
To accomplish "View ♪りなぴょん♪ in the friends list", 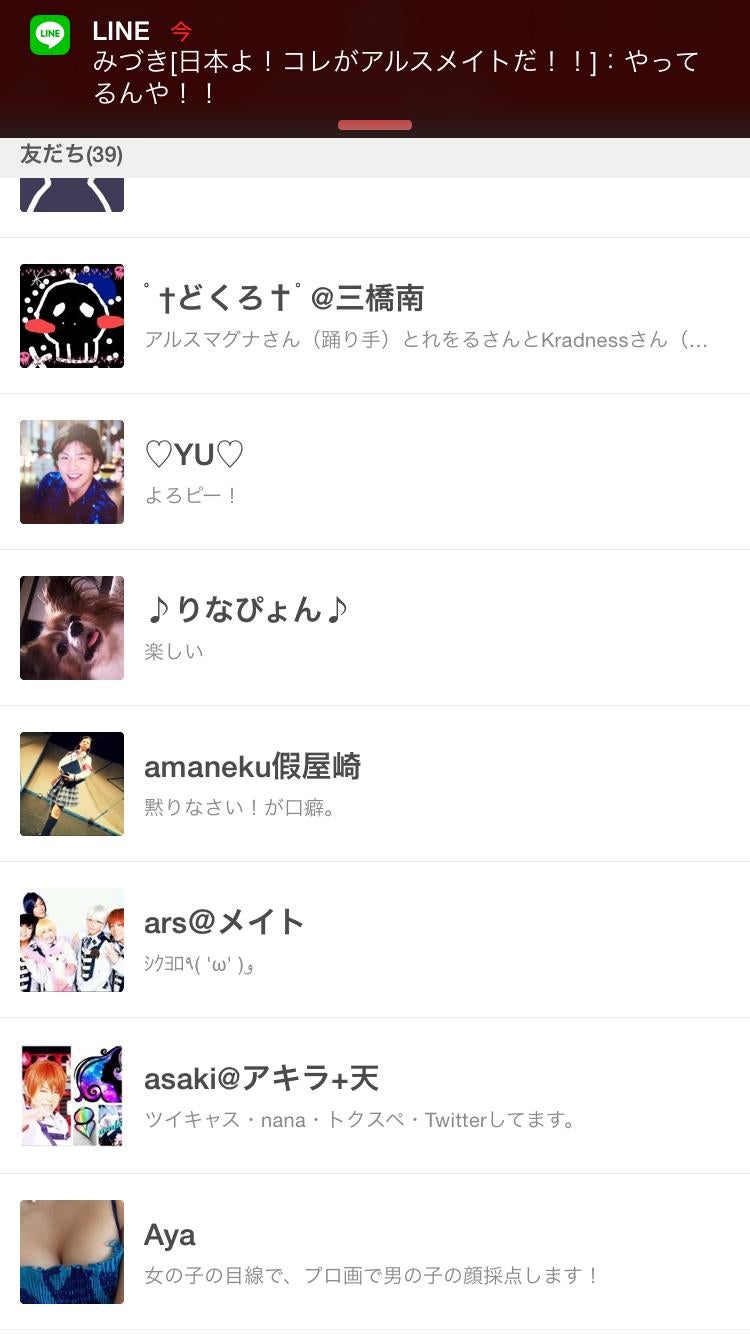I will (375, 628).
